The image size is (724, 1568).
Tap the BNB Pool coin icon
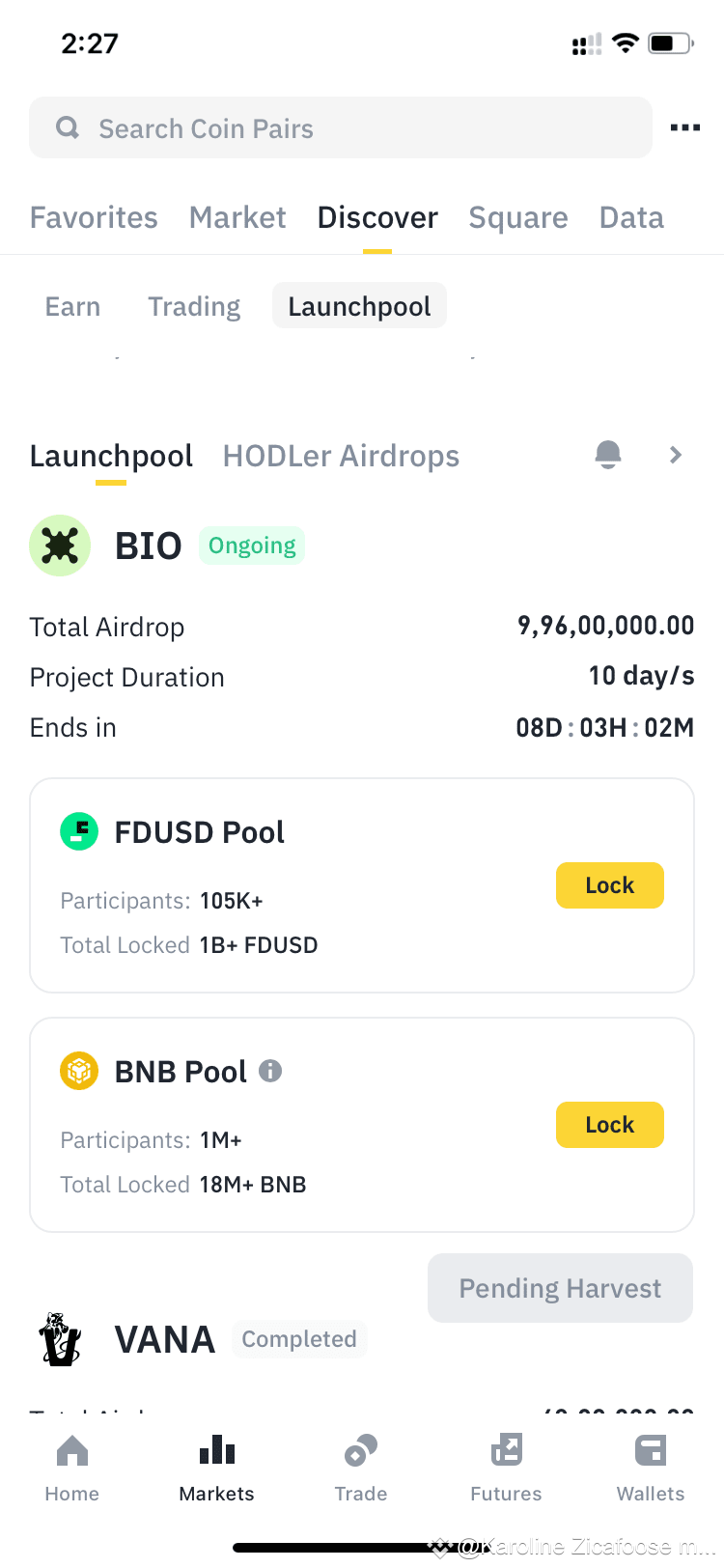[79, 1071]
